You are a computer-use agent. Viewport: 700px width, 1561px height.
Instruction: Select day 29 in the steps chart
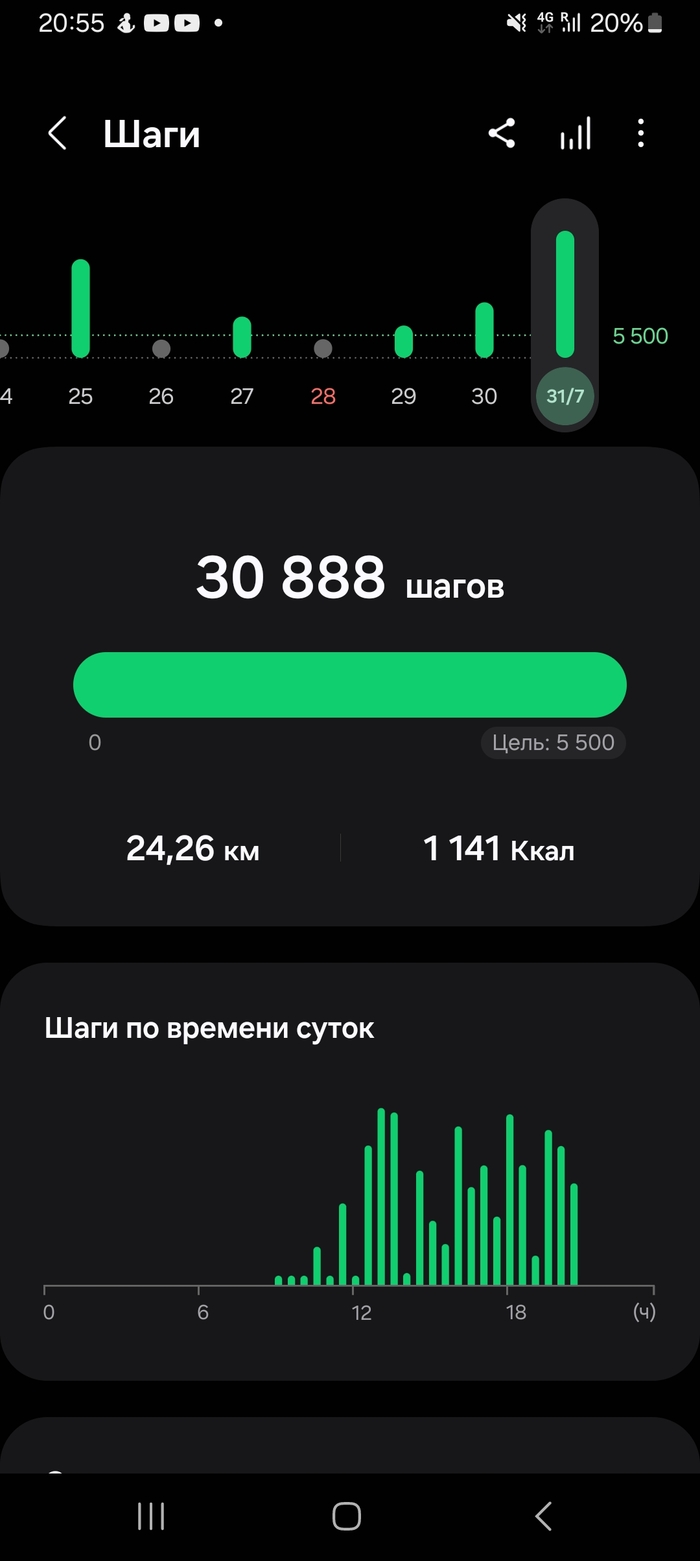tap(403, 396)
